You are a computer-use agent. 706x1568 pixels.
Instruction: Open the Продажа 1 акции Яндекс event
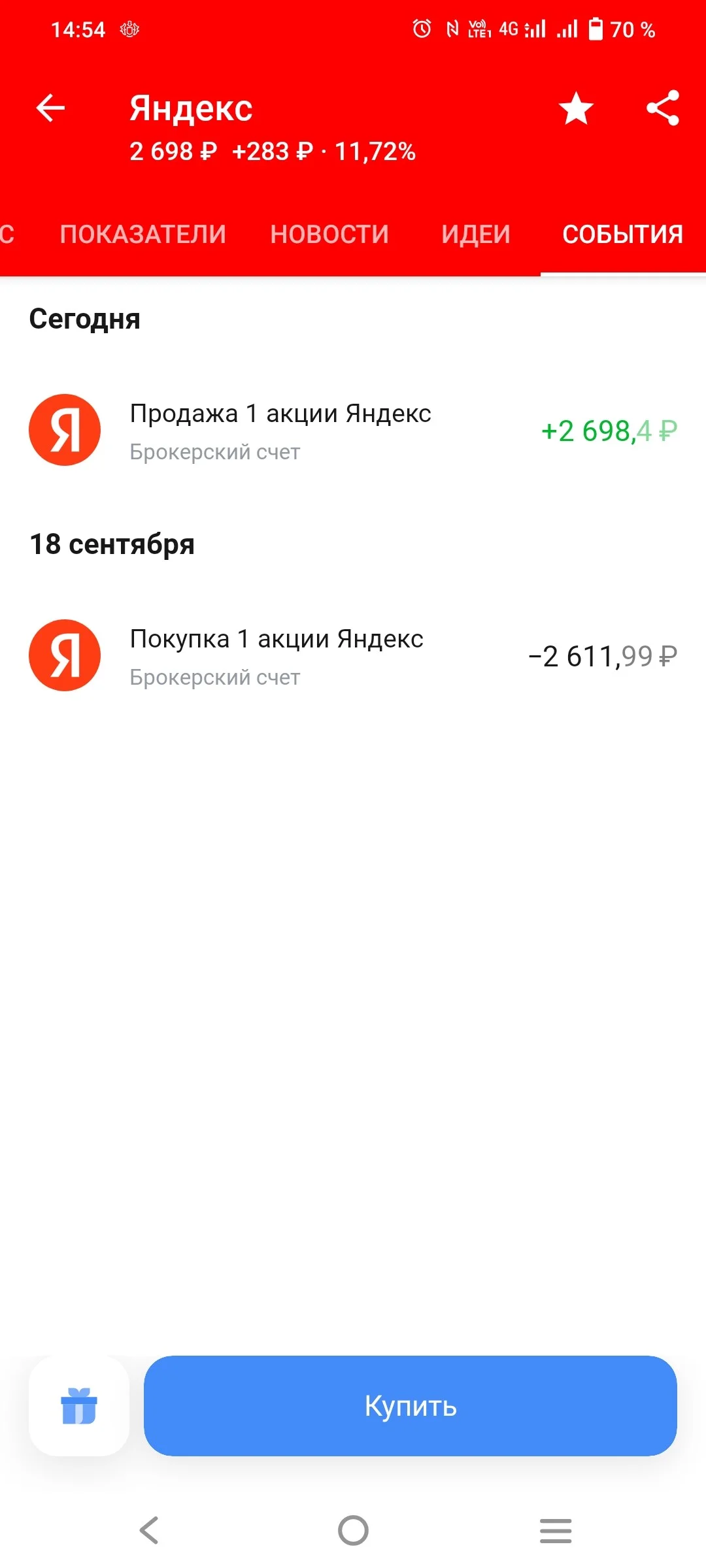tap(353, 431)
